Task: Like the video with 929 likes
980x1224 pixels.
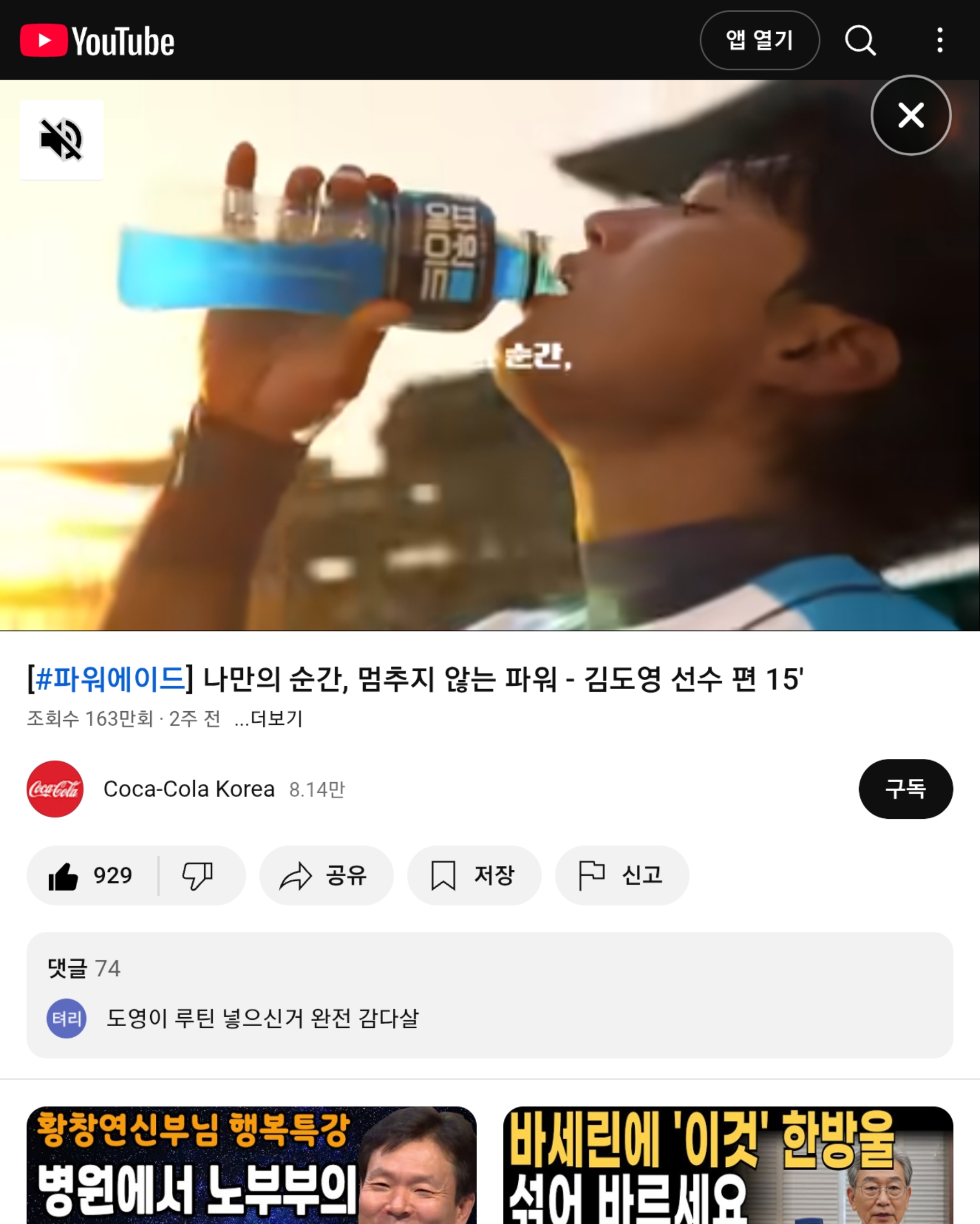Action: (91, 875)
